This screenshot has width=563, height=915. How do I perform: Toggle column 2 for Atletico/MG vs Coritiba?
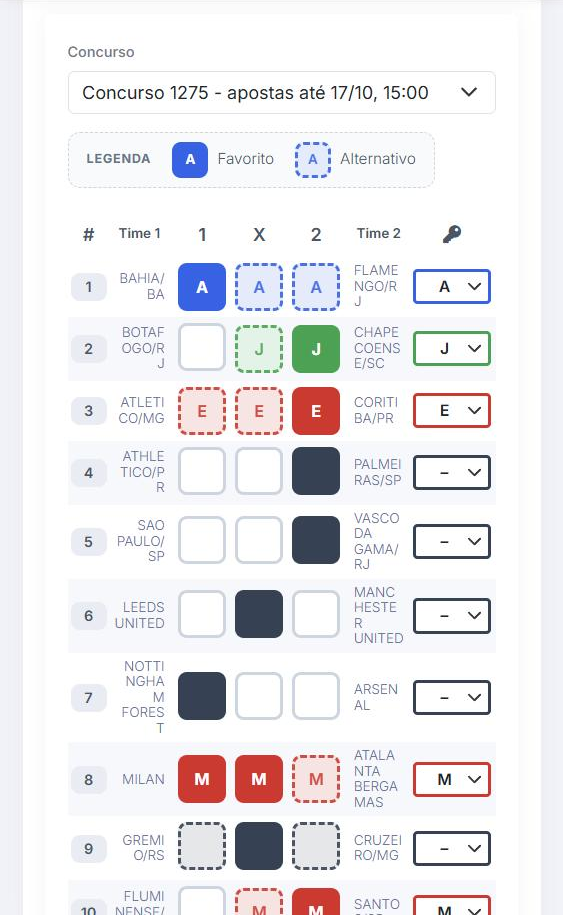(x=316, y=411)
